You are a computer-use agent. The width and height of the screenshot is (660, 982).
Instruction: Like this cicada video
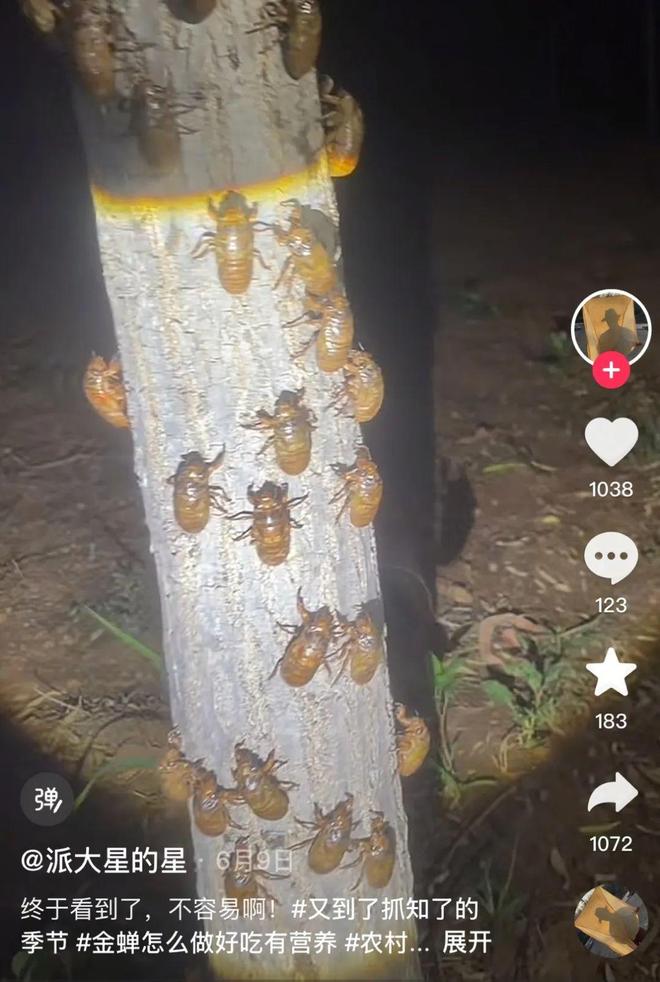[610, 441]
